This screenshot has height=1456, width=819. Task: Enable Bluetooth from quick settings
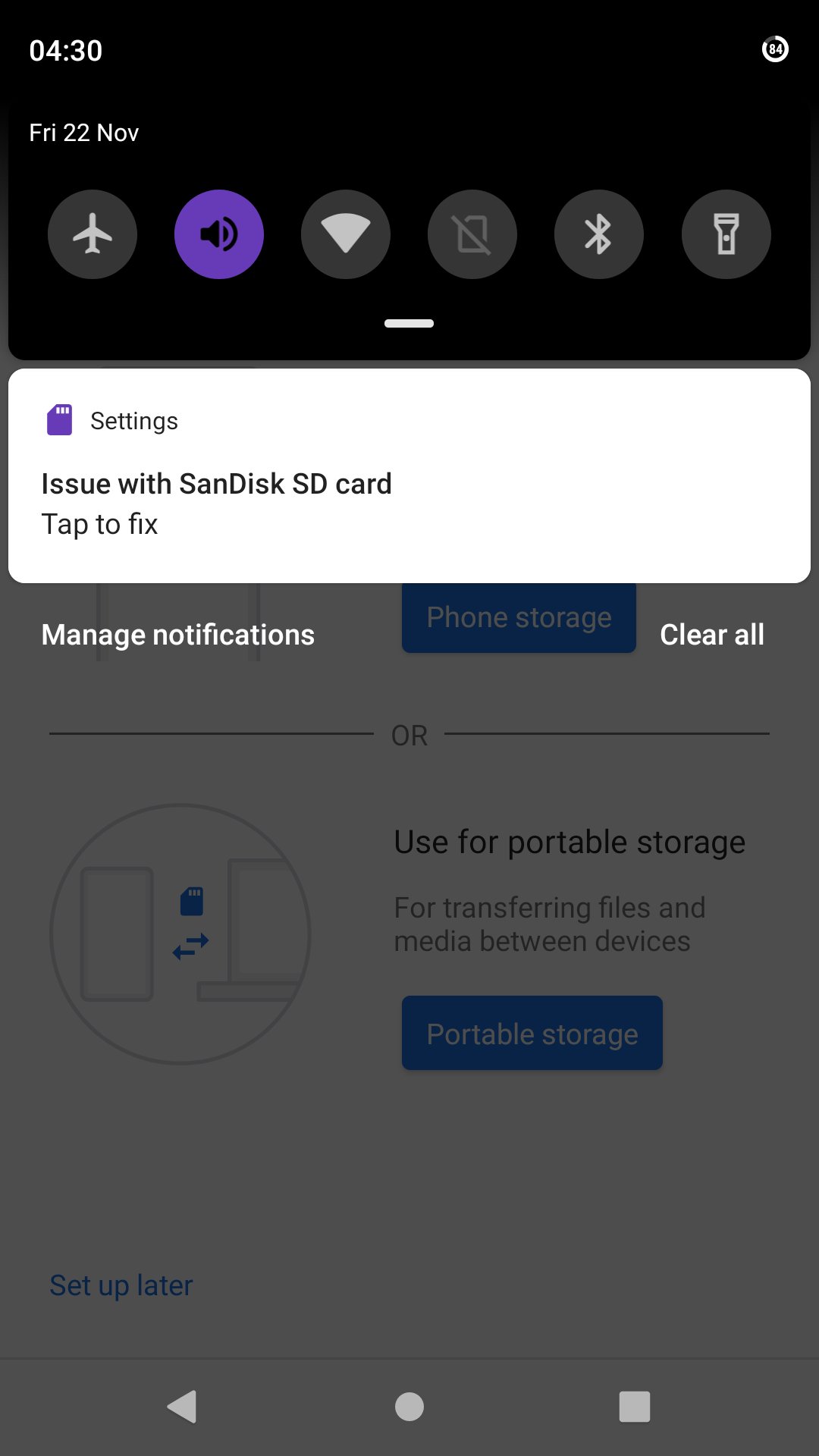tap(599, 234)
